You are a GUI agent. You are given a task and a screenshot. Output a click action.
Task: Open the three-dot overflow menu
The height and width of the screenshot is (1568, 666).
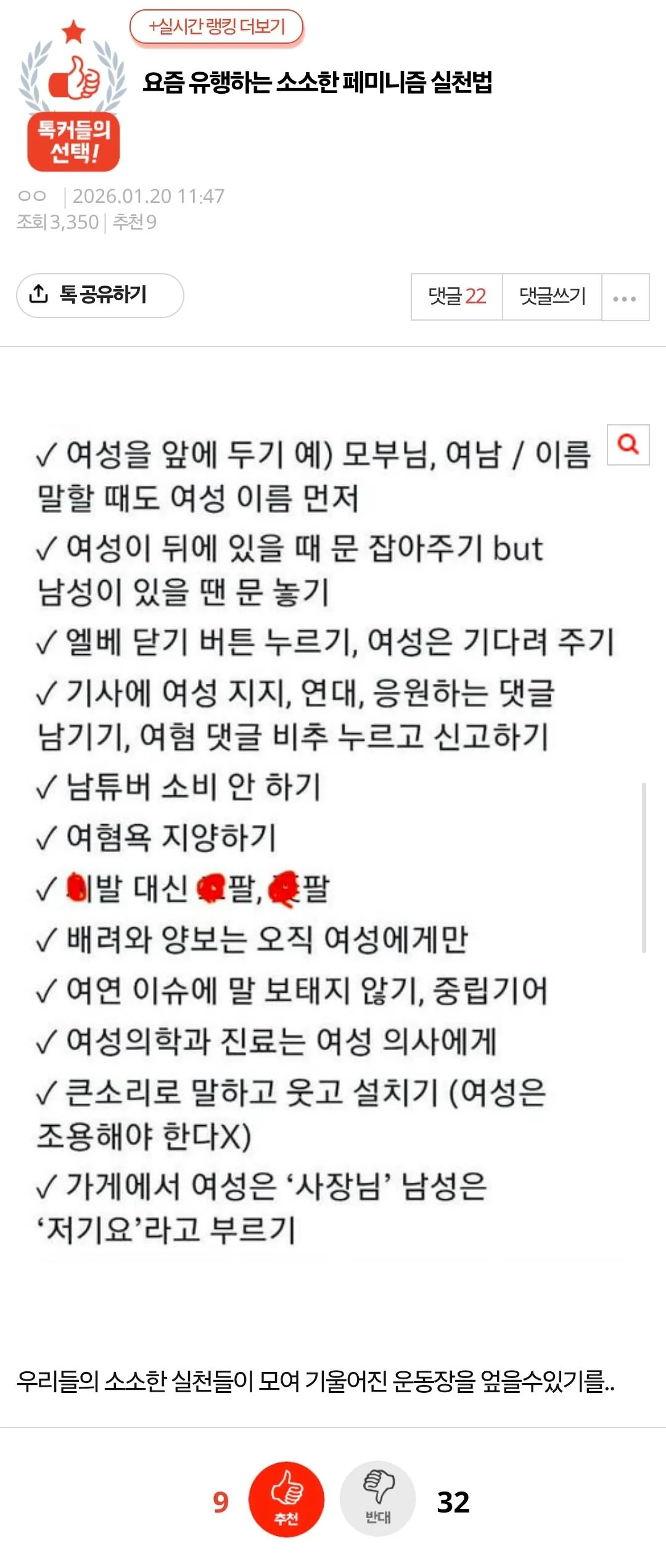coord(625,298)
